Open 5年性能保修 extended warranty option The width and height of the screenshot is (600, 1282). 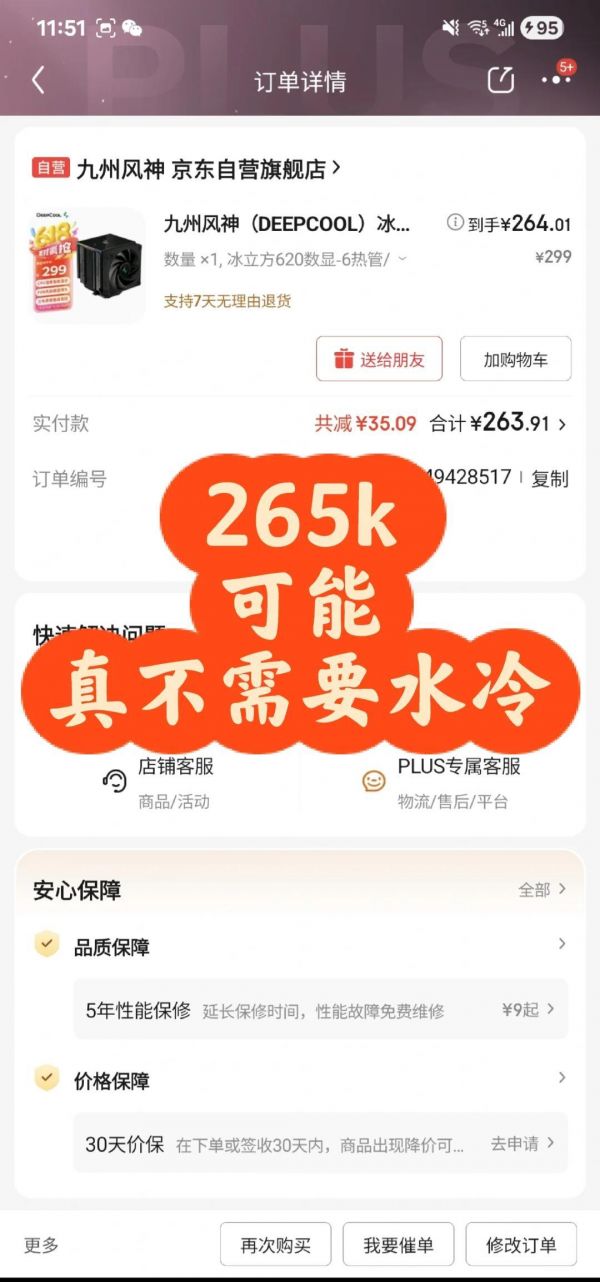click(x=320, y=1010)
